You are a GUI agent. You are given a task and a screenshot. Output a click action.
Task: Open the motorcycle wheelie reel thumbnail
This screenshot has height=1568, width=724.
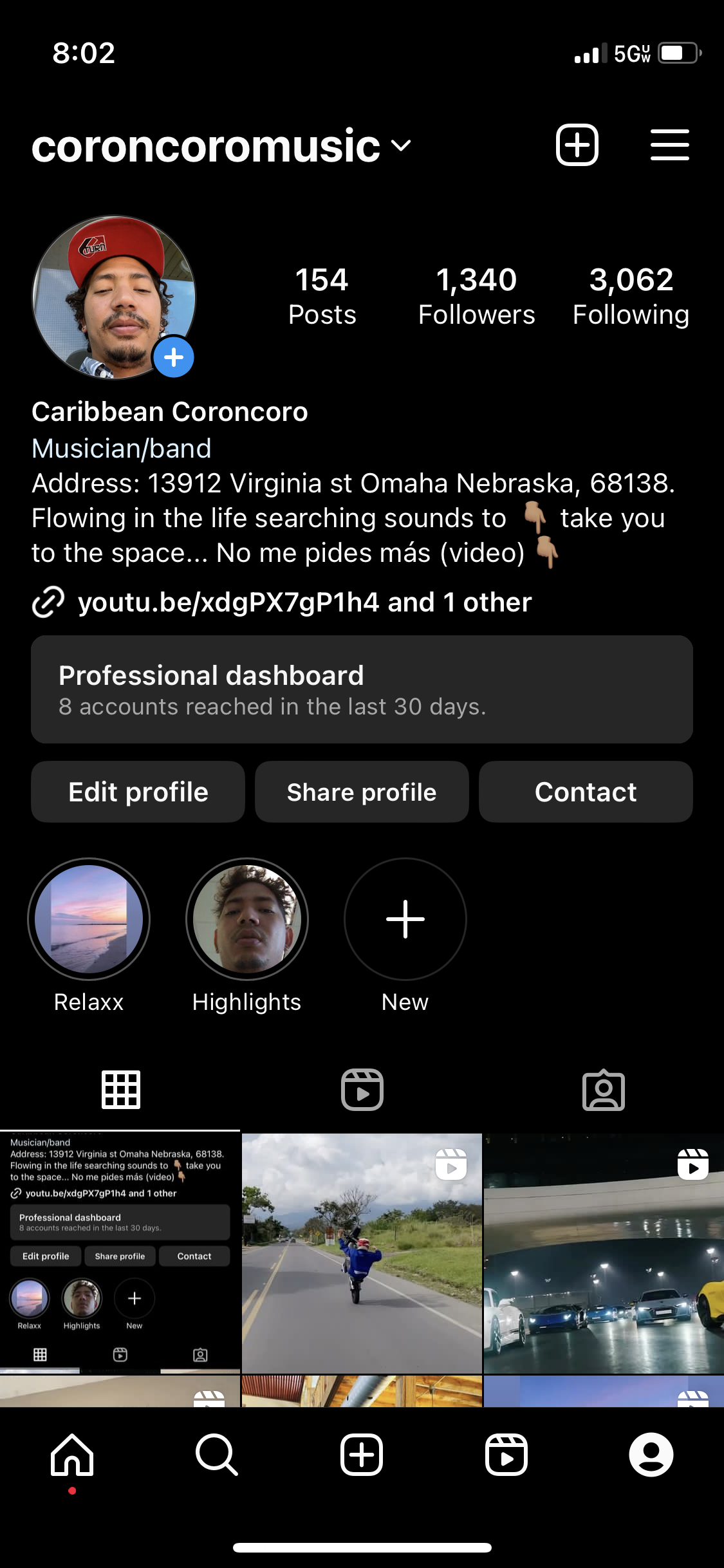(362, 1253)
